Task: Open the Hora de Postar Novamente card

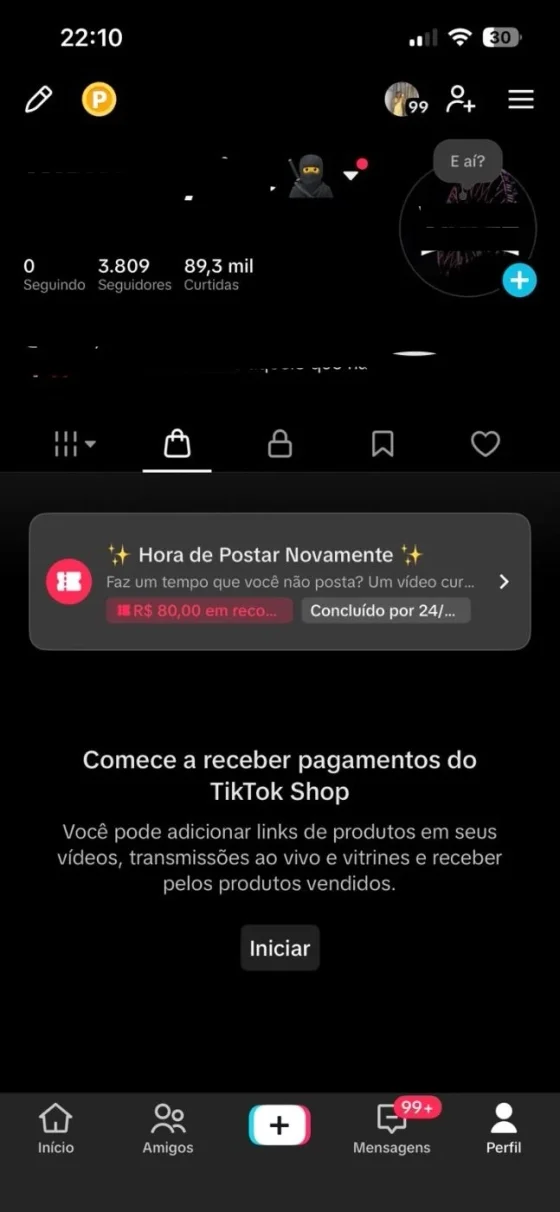Action: (x=280, y=582)
